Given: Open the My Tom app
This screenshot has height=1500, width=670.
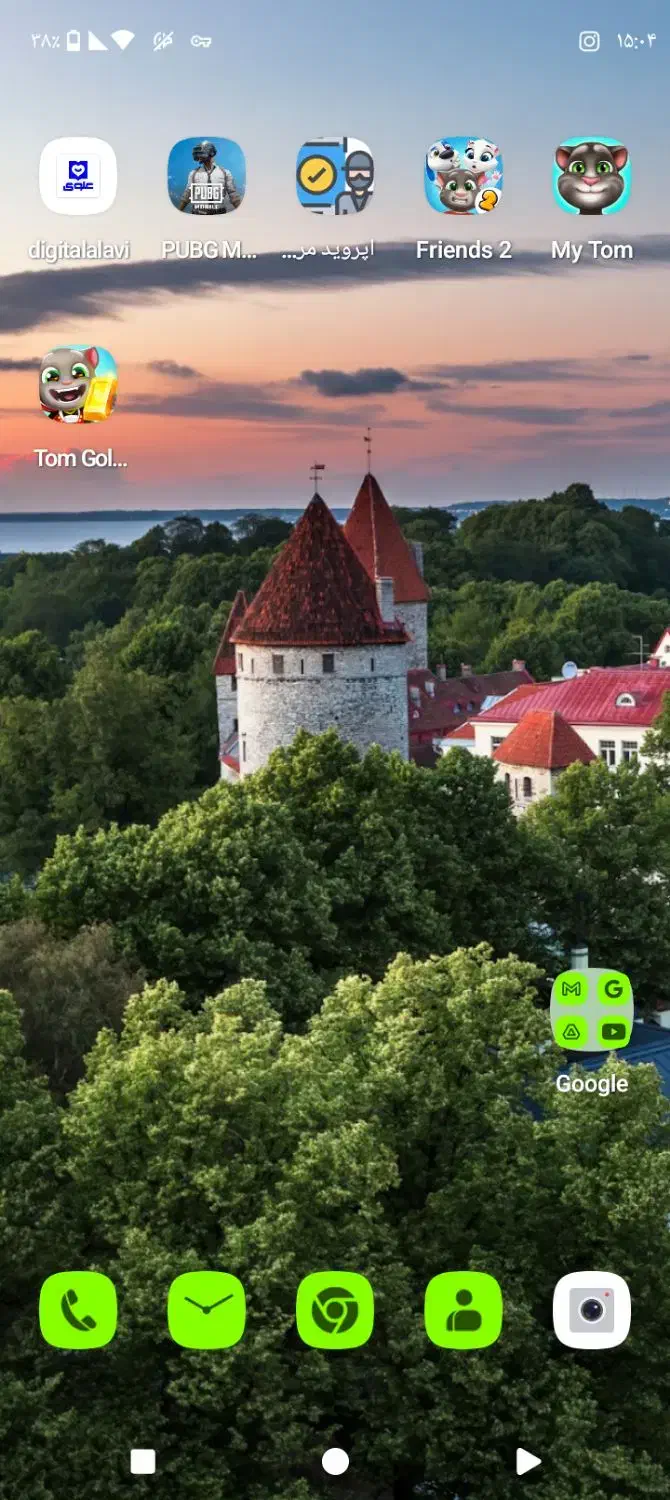Looking at the screenshot, I should 592,176.
